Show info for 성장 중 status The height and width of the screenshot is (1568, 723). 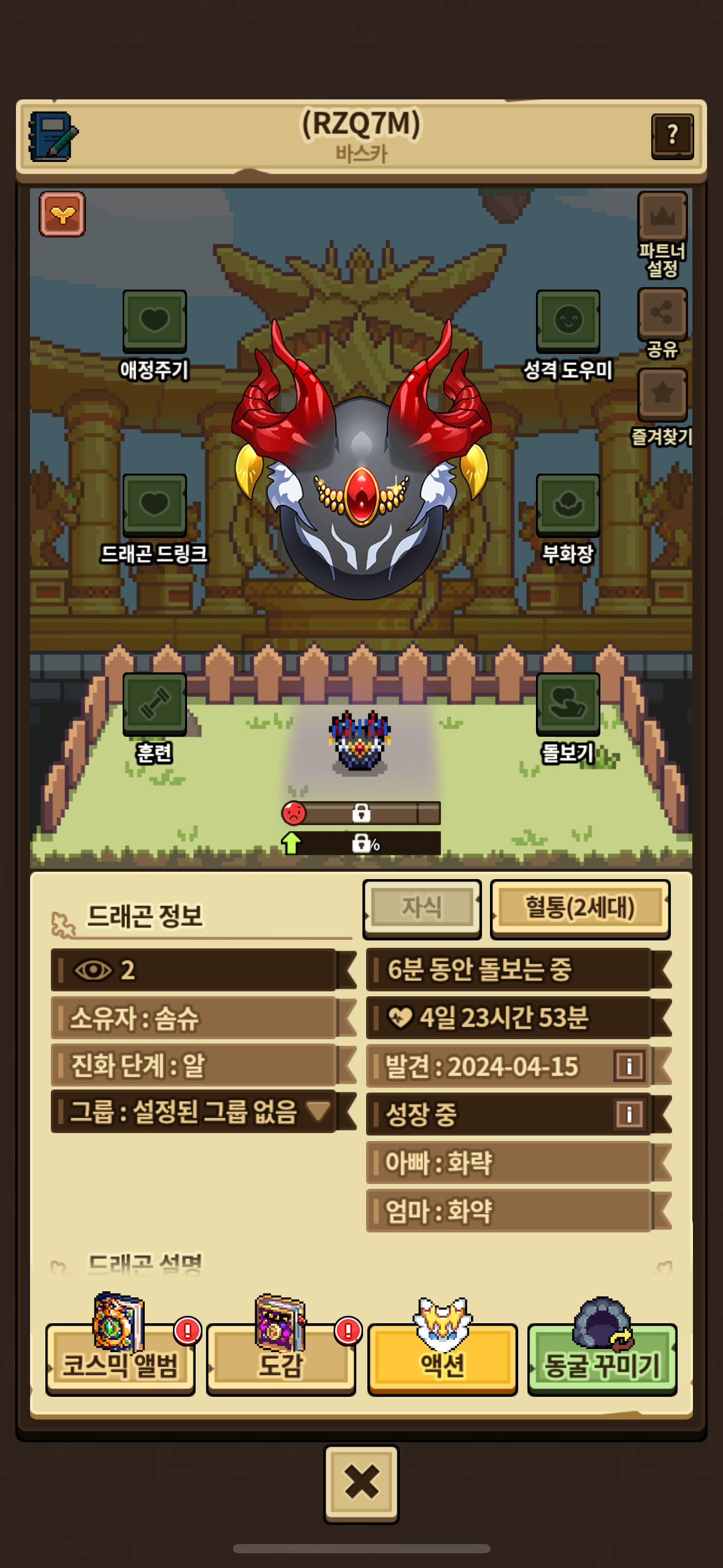coord(629,1114)
